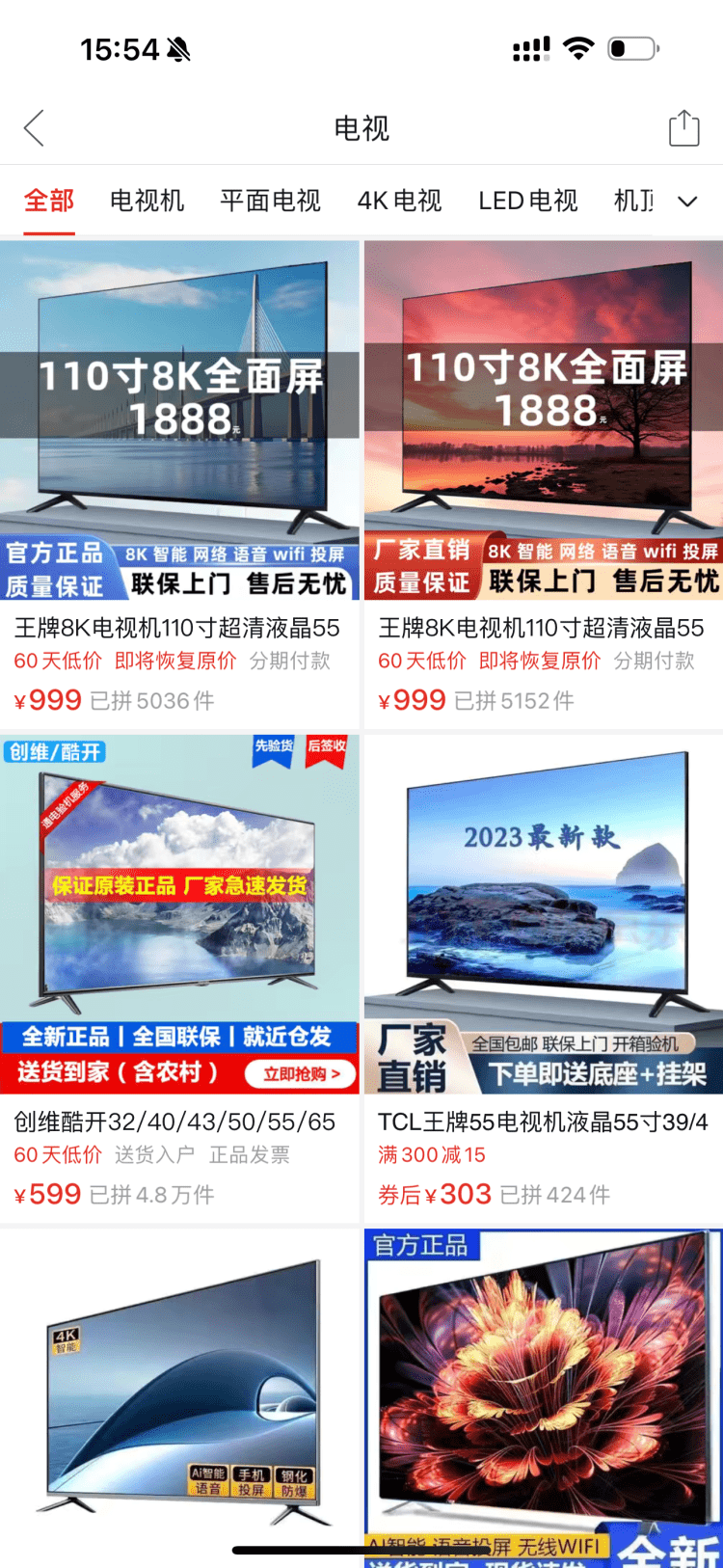The width and height of the screenshot is (723, 1568).
Task: Switch to the 电视机 tab
Action: point(147,201)
